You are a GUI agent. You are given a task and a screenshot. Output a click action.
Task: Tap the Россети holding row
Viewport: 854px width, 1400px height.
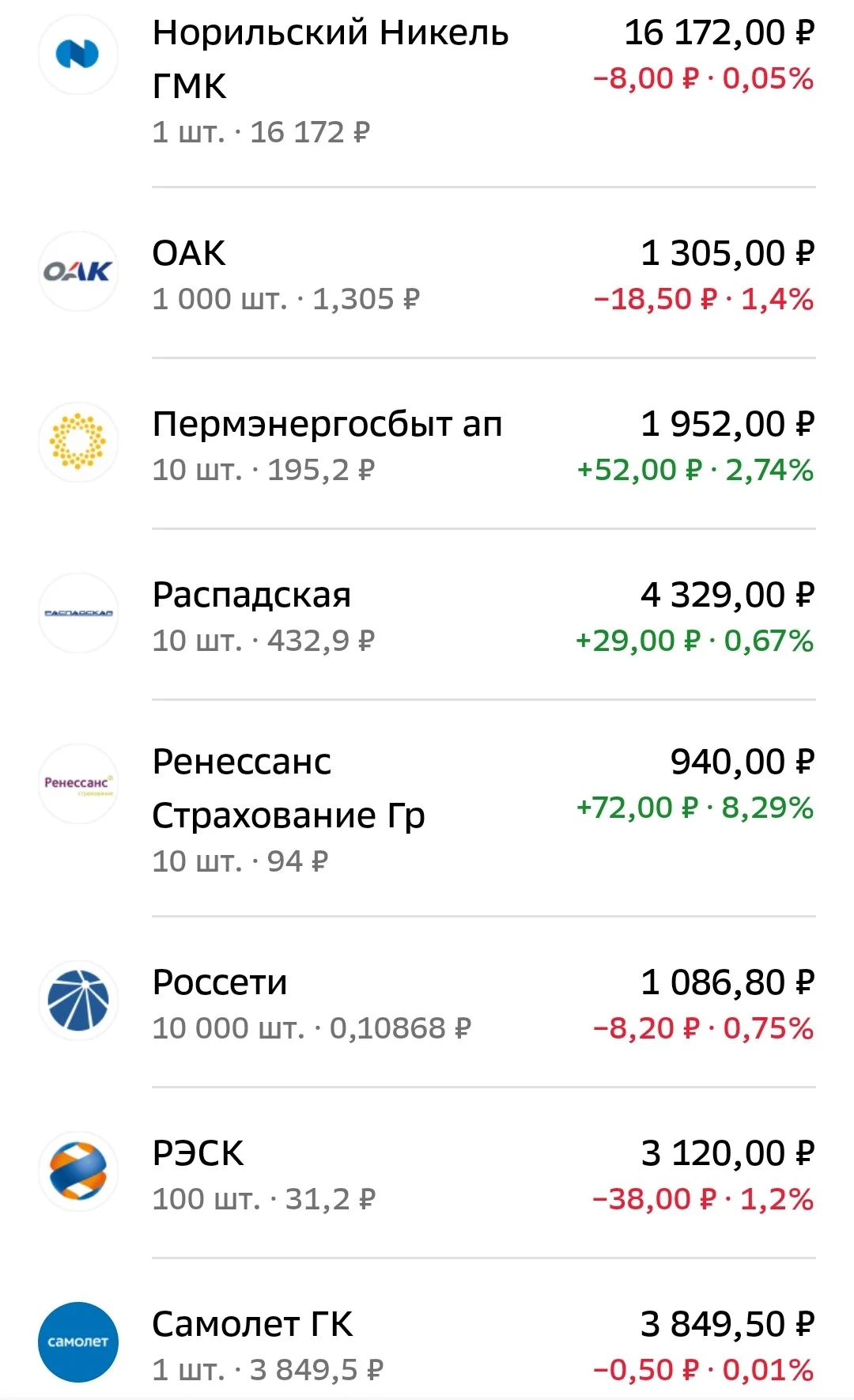click(427, 1002)
